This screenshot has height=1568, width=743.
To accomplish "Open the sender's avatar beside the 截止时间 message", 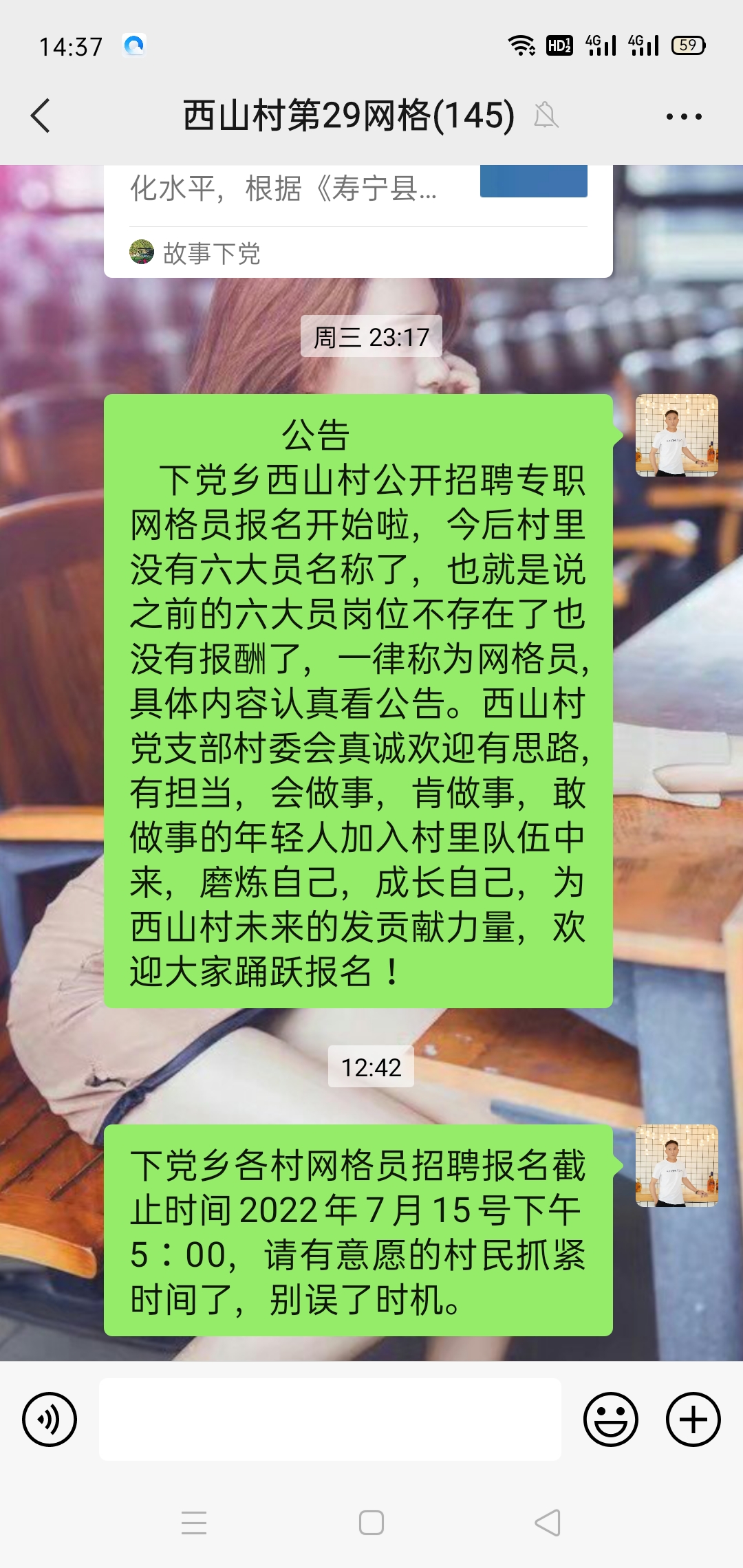I will tap(677, 1166).
